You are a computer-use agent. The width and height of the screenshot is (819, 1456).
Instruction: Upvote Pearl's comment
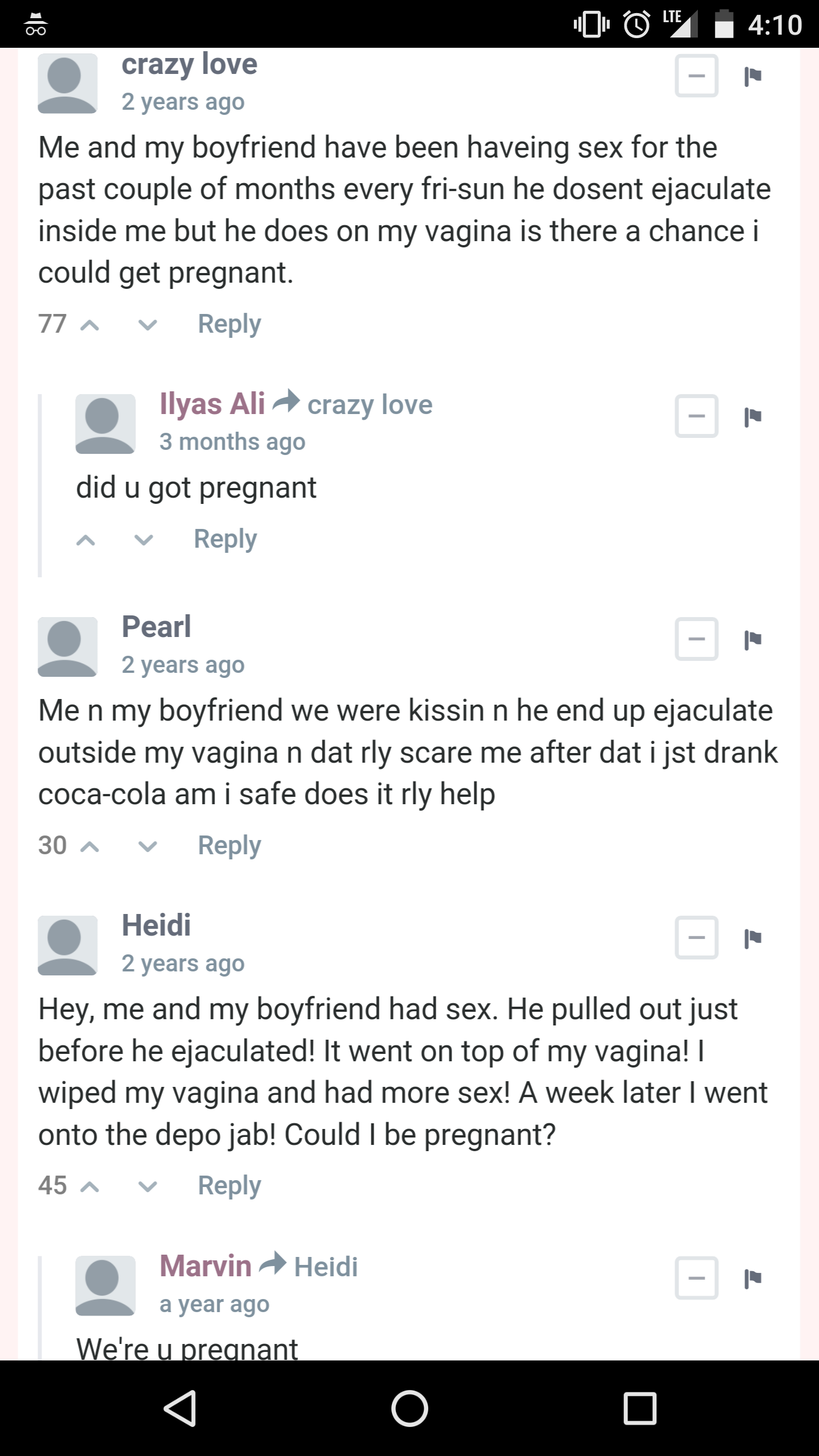coord(90,846)
